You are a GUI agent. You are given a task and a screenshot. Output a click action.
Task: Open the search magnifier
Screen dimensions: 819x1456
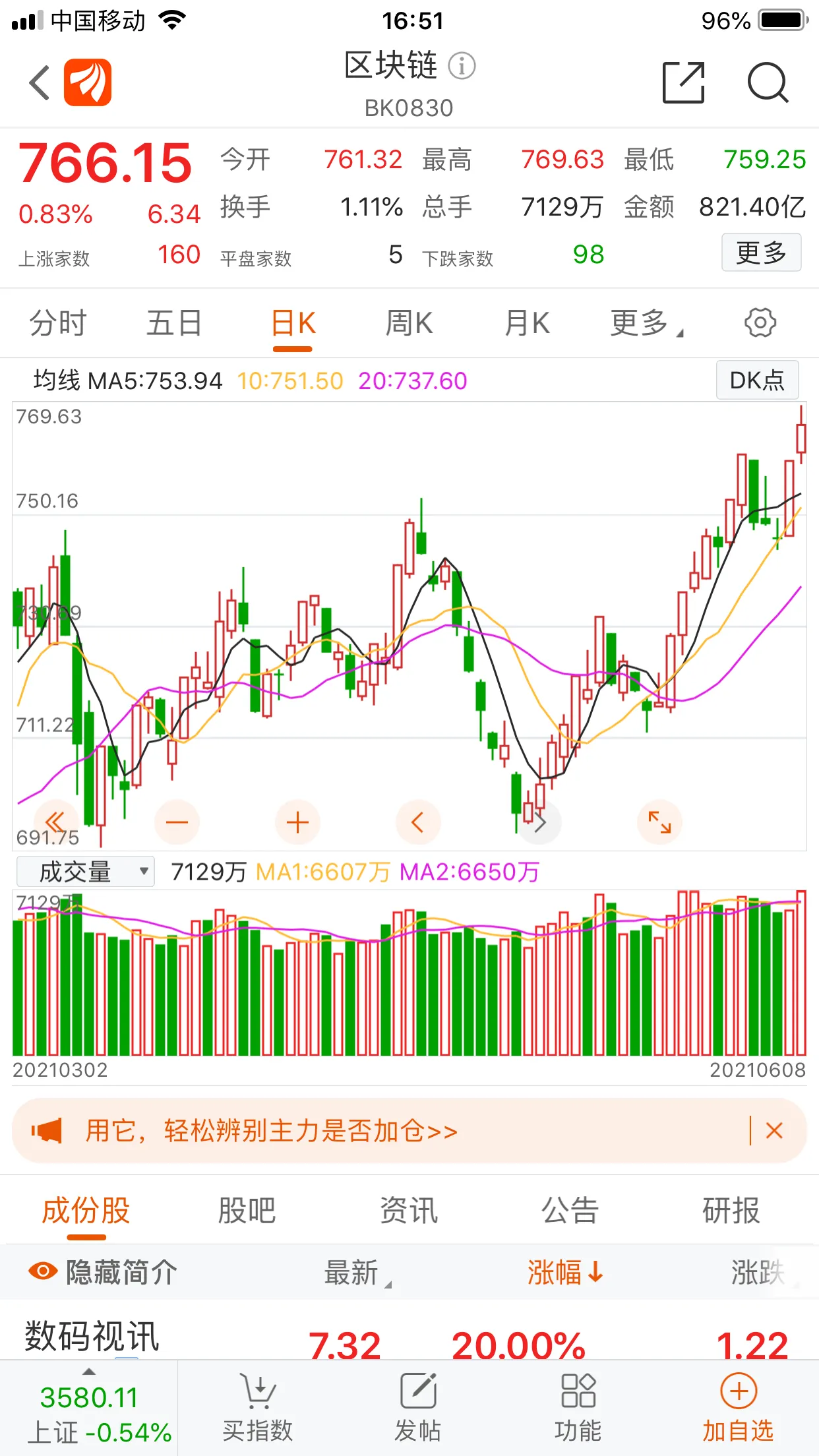(x=768, y=83)
